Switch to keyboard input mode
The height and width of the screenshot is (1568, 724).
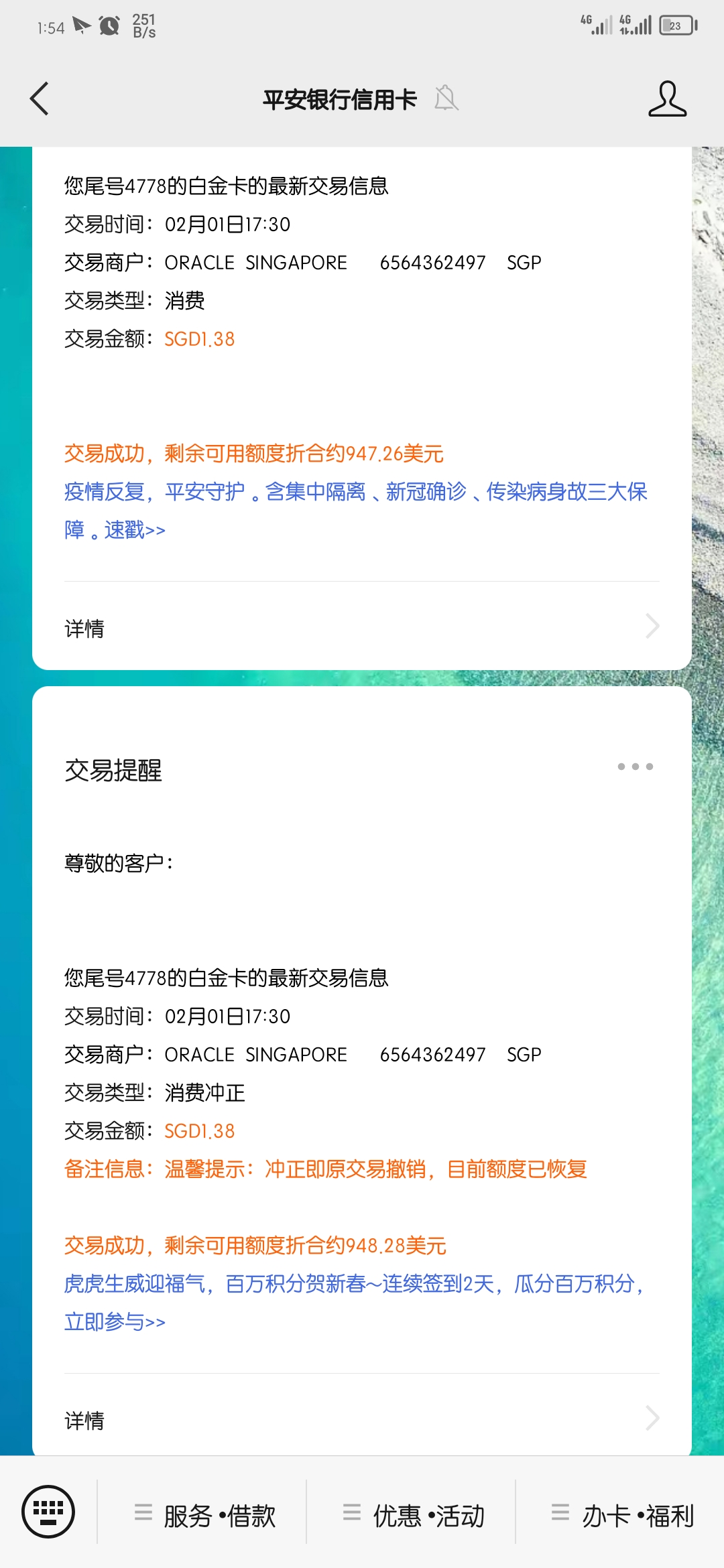point(48,1512)
